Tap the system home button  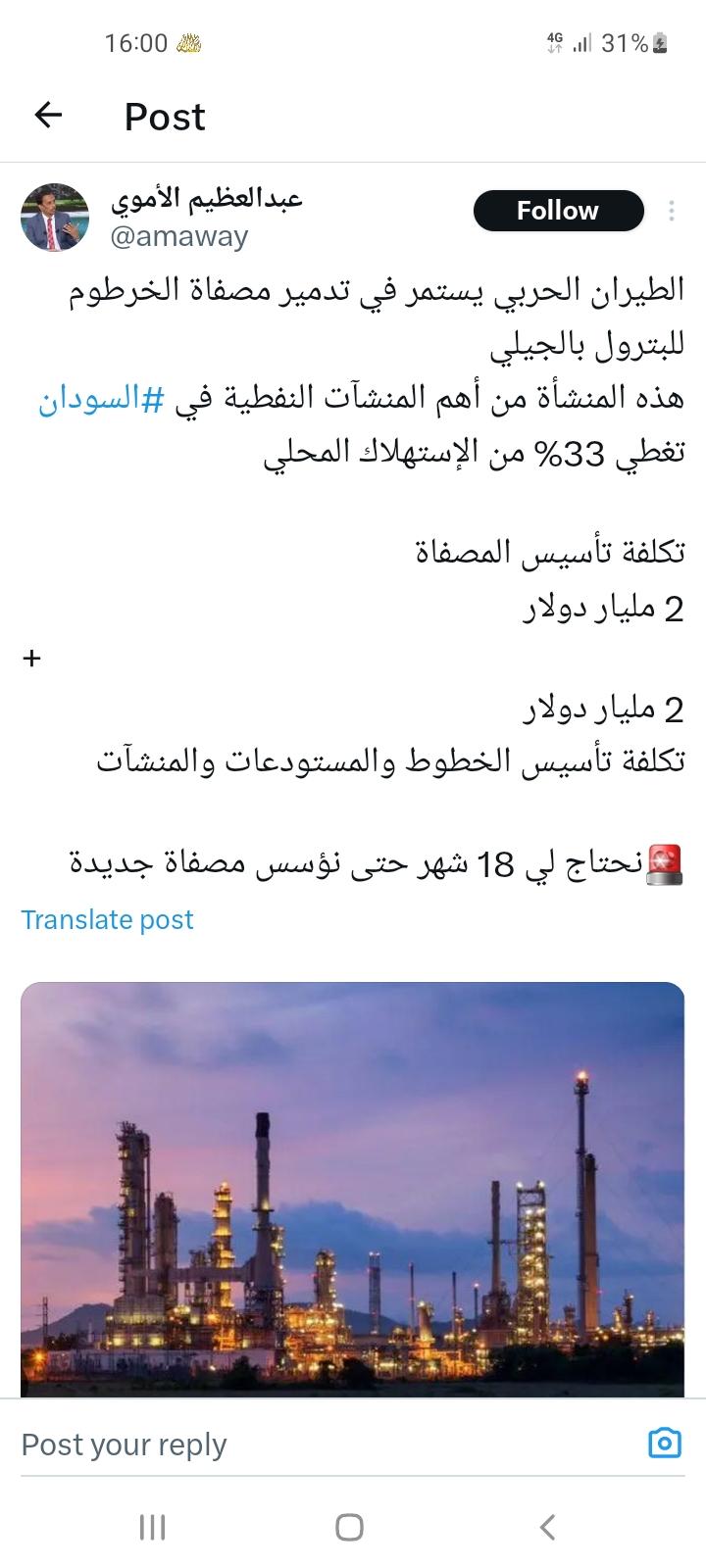(350, 1527)
